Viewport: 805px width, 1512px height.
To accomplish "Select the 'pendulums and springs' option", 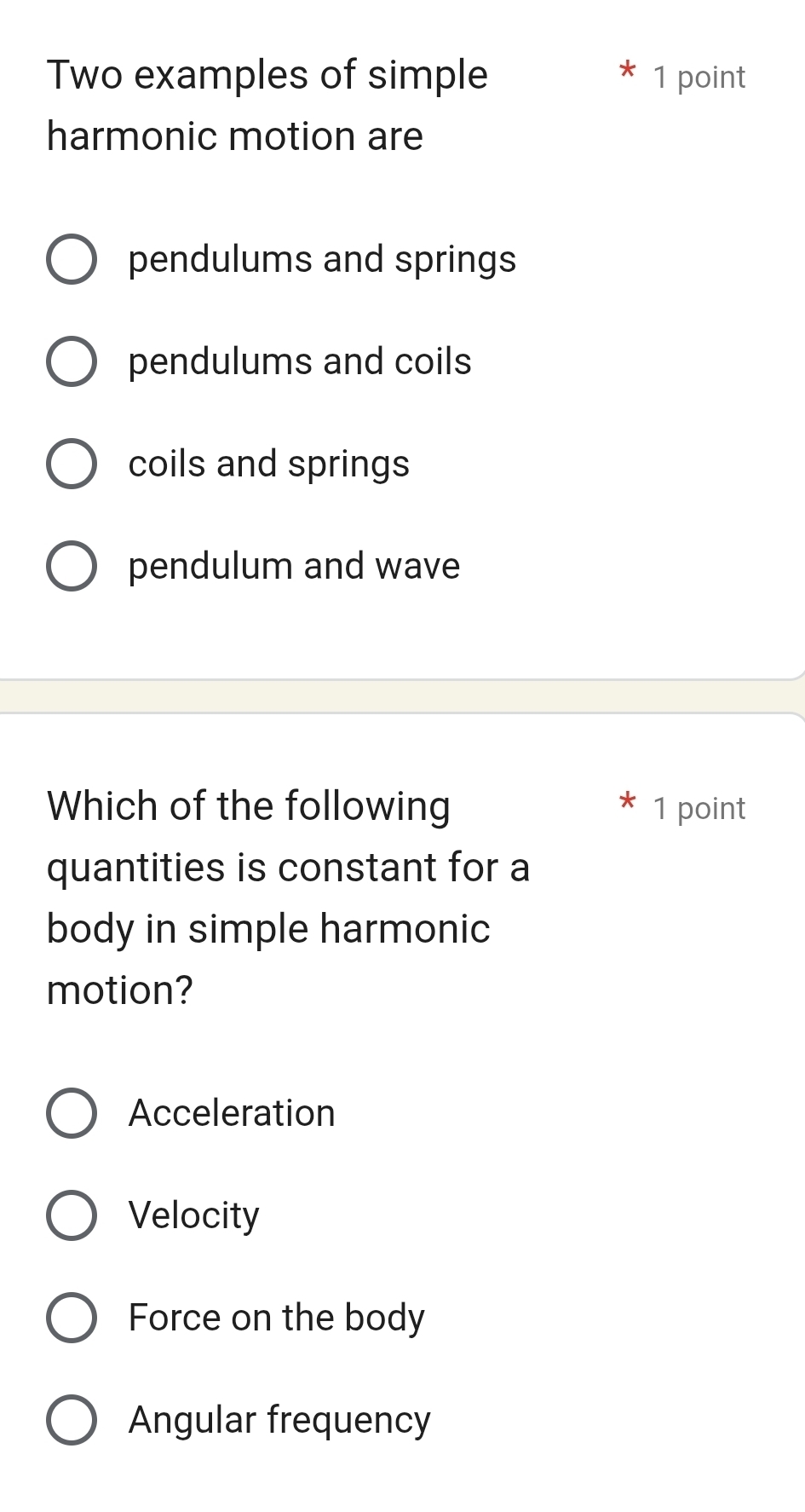I will (72, 259).
